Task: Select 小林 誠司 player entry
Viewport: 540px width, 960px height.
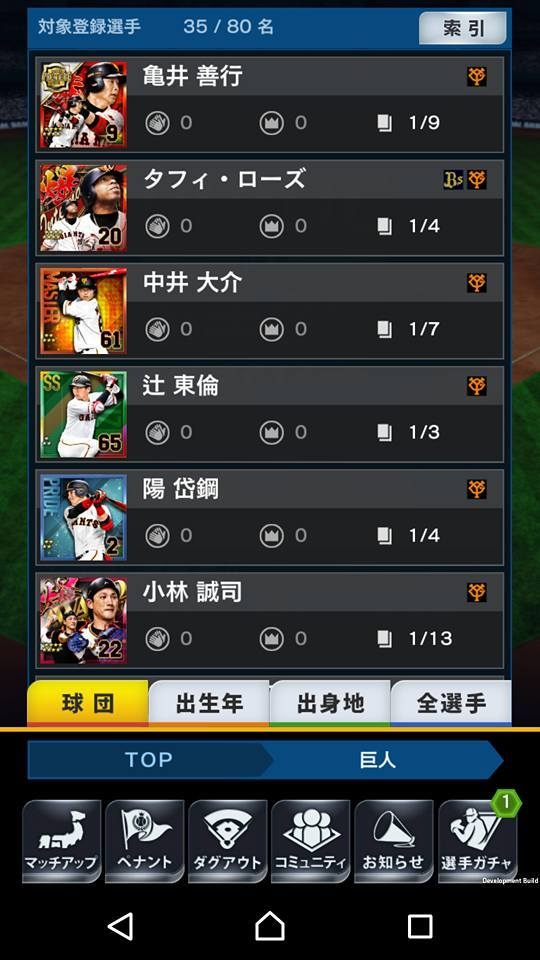Action: coord(269,620)
